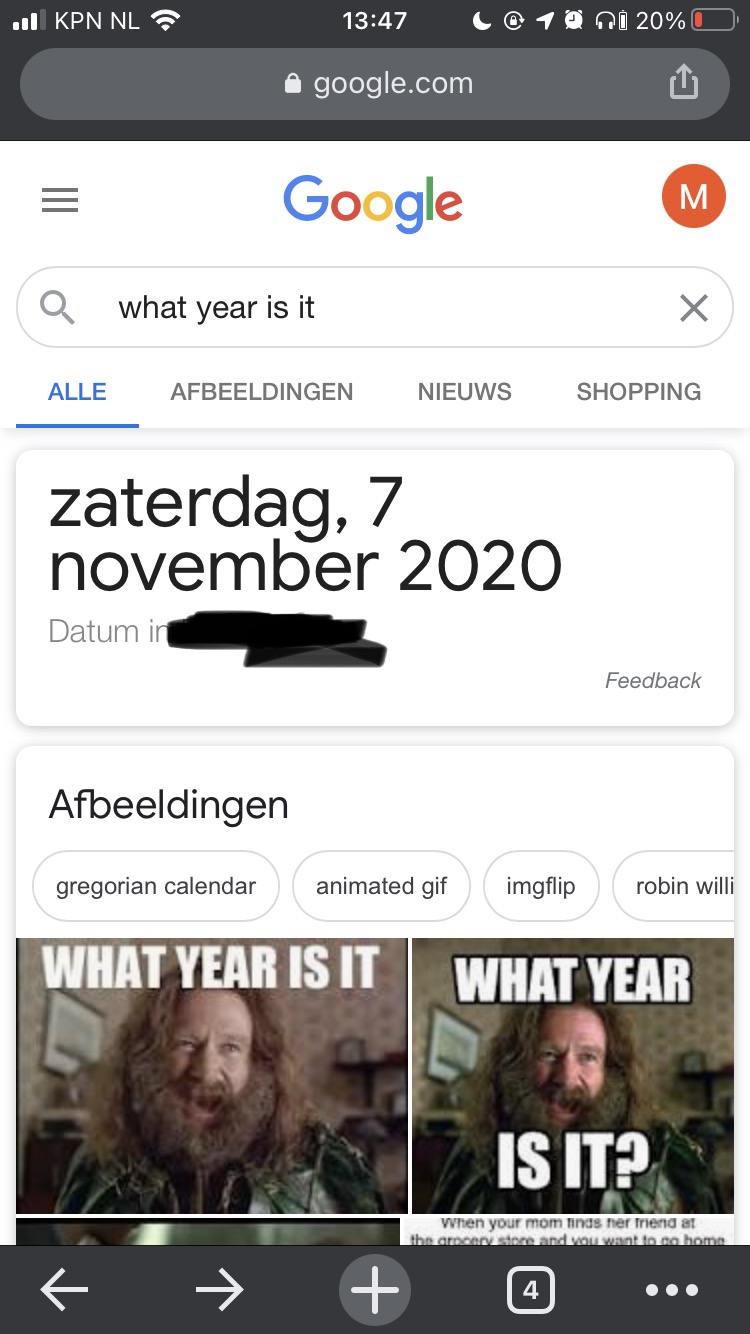The image size is (750, 1334).
Task: Open the Google hamburger menu
Action: click(60, 201)
